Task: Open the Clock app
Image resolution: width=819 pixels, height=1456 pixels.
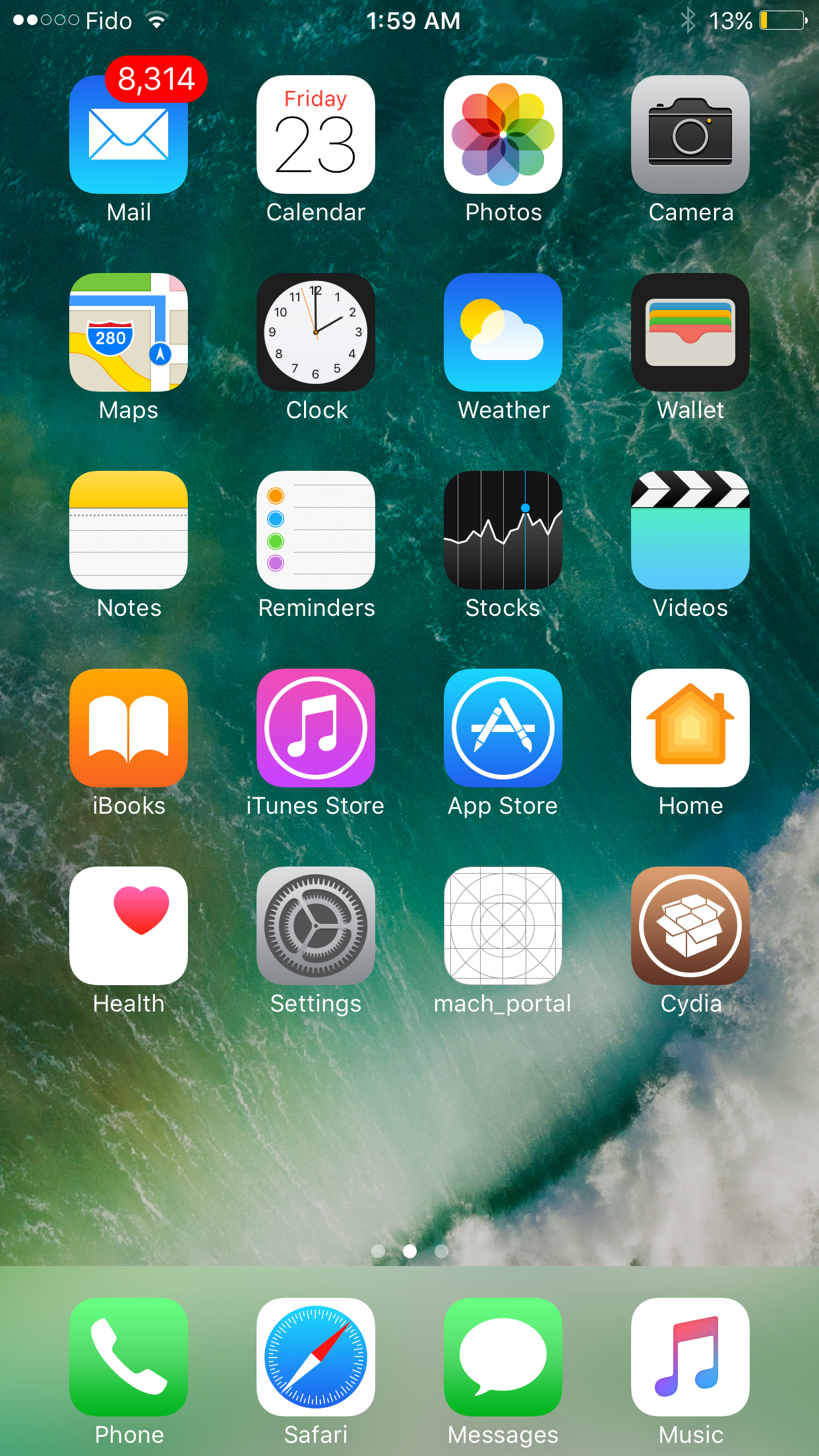Action: click(x=316, y=332)
